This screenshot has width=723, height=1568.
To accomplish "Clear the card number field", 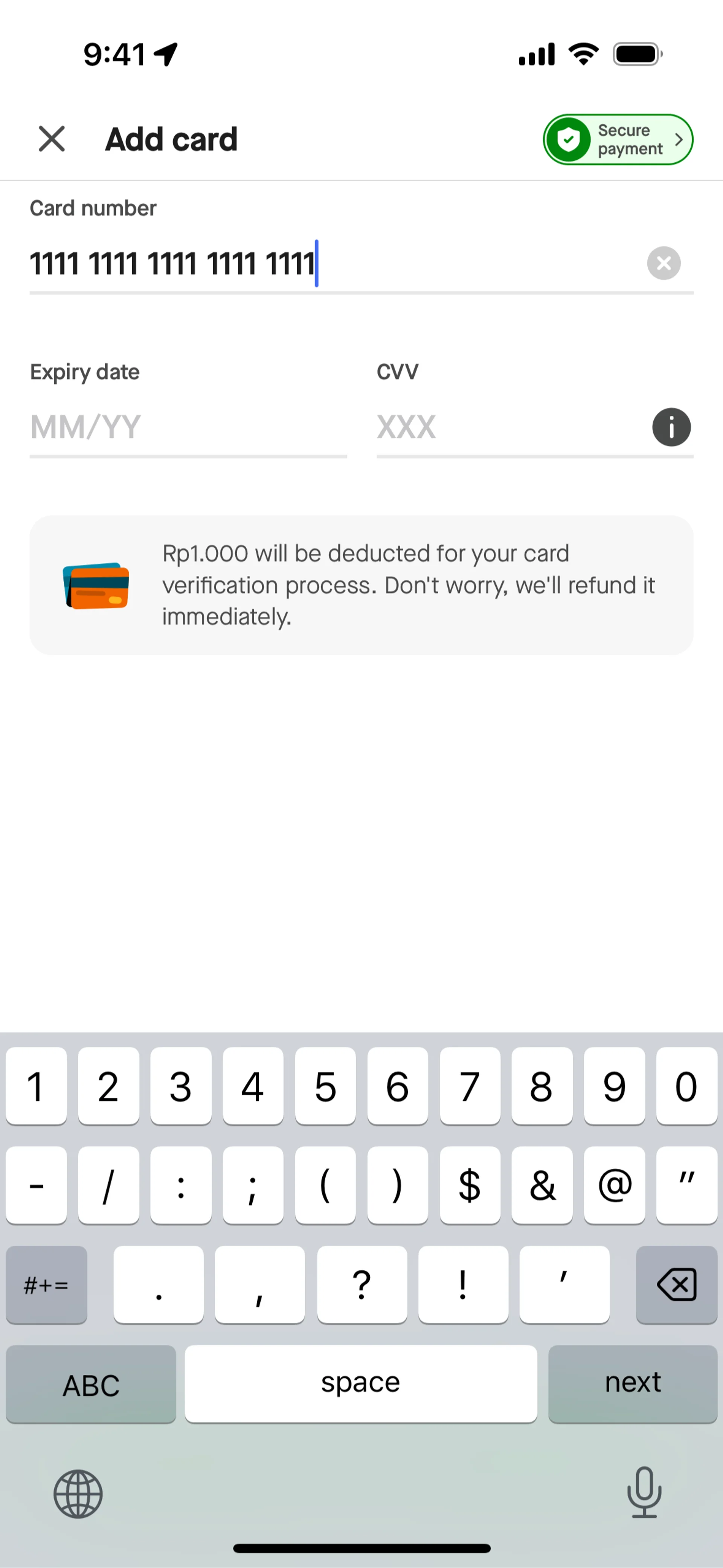I will (664, 263).
